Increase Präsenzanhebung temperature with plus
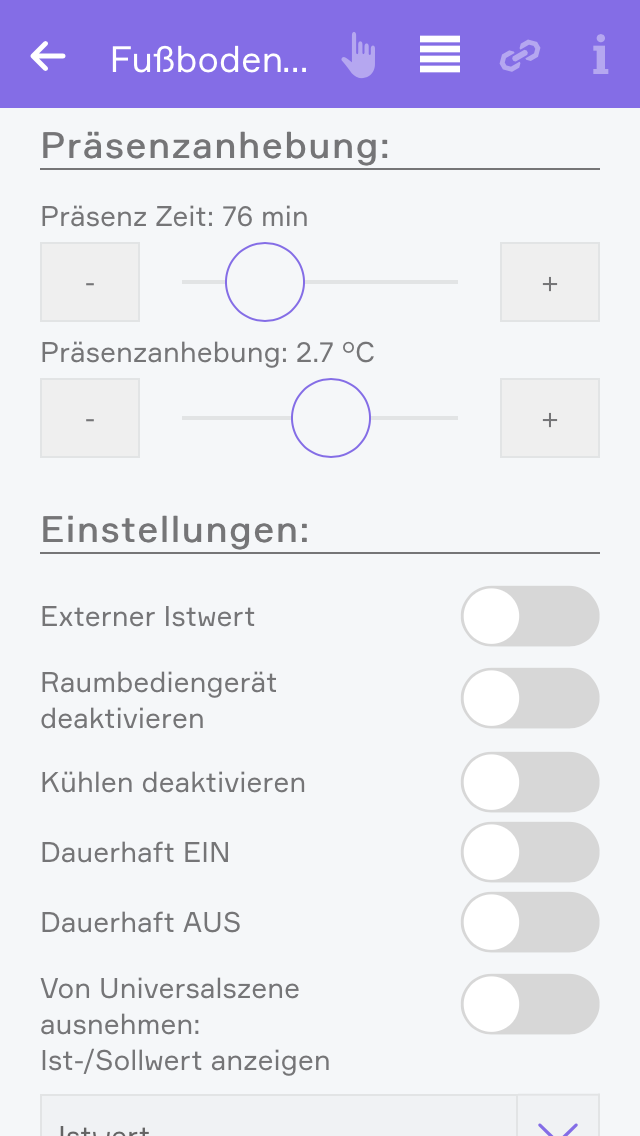 (549, 418)
